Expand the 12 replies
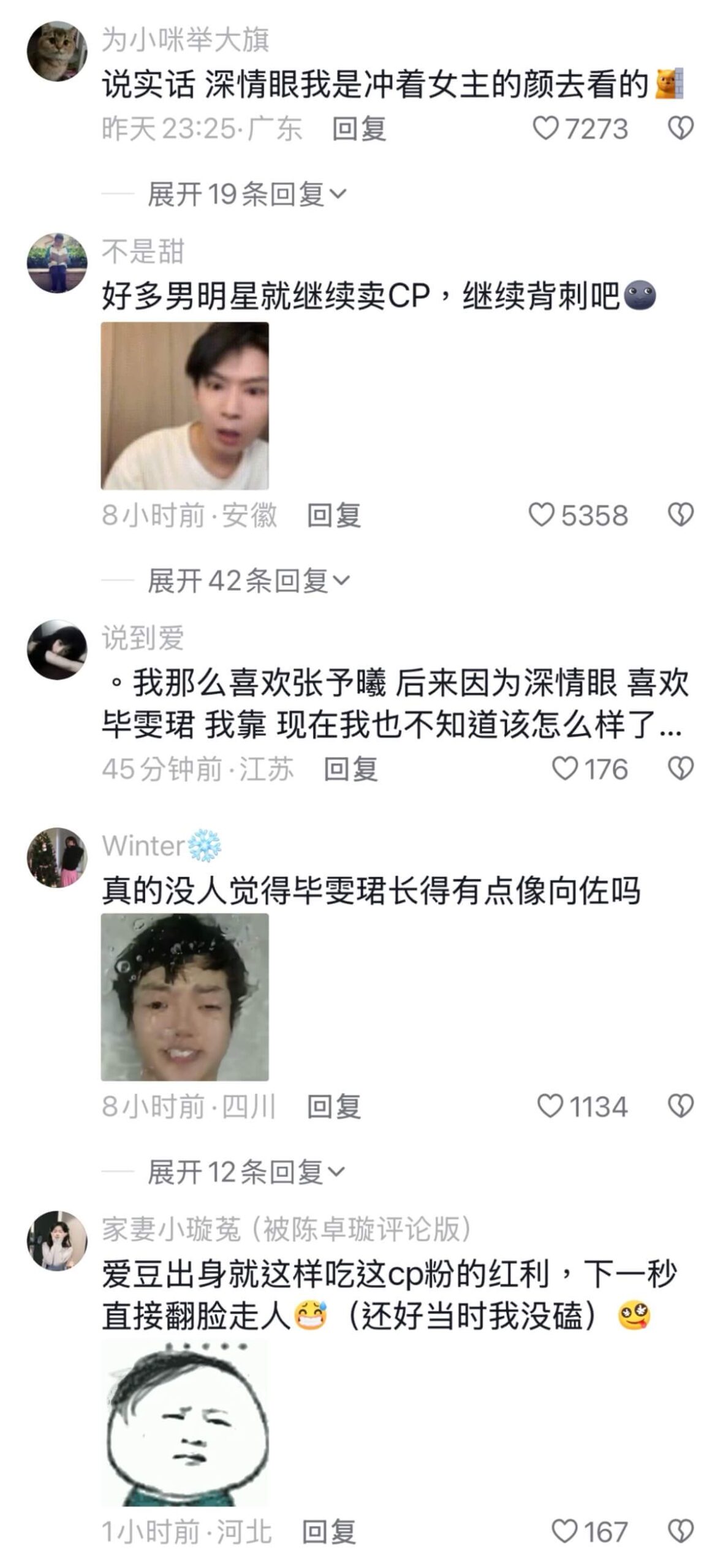 (x=246, y=1171)
